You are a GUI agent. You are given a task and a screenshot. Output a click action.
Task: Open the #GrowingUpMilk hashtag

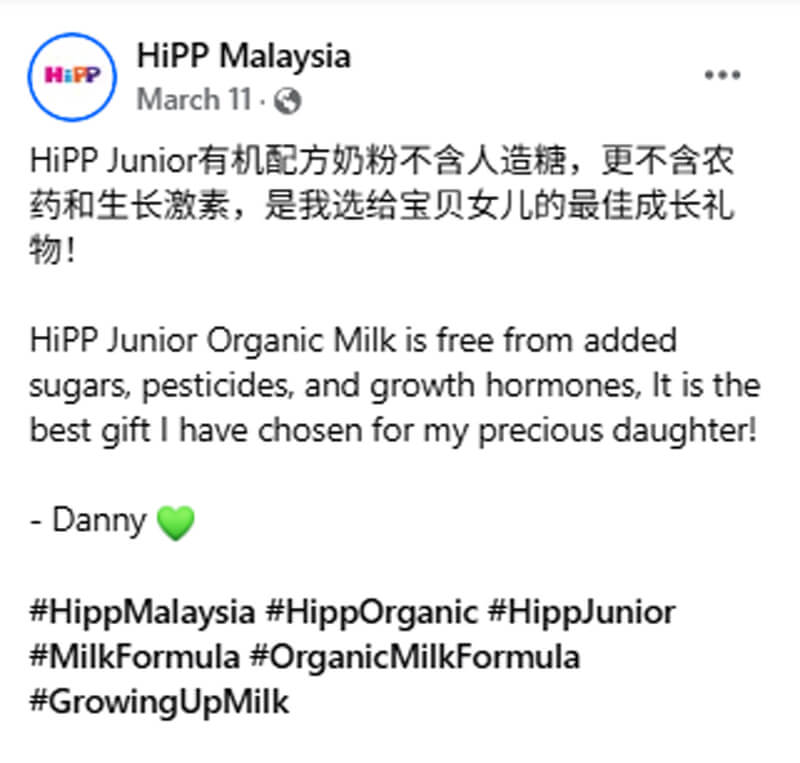pos(159,701)
